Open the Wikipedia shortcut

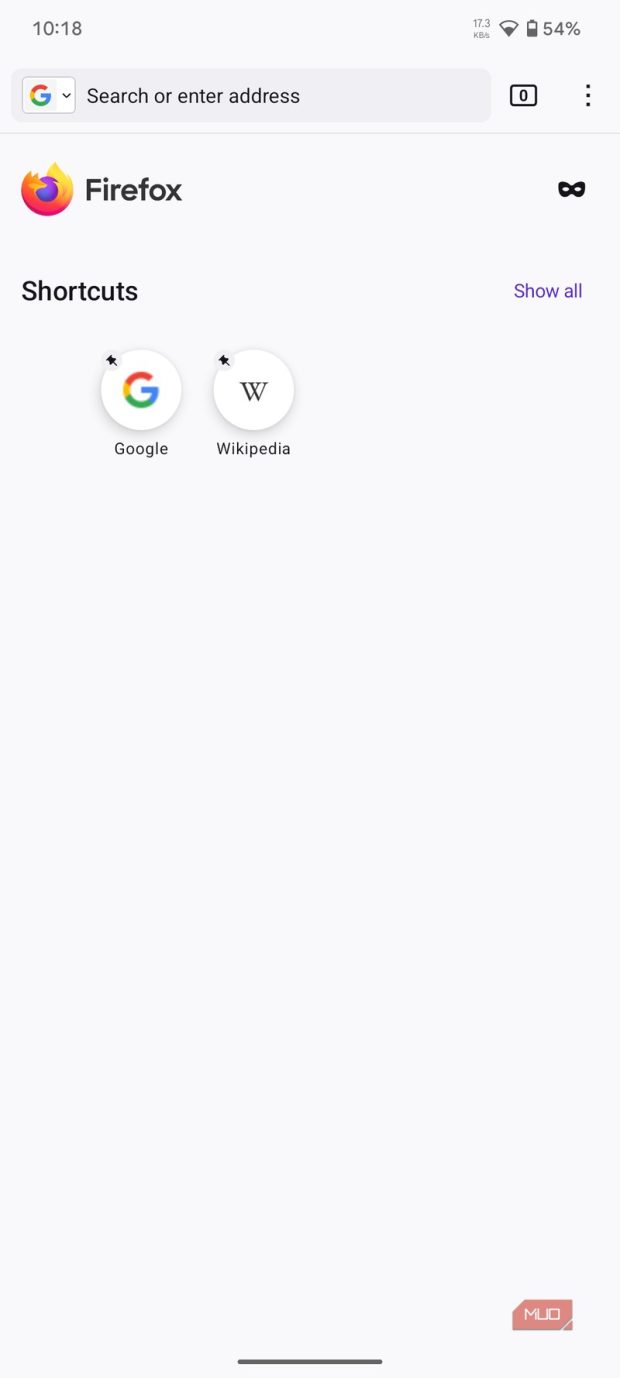click(x=254, y=390)
